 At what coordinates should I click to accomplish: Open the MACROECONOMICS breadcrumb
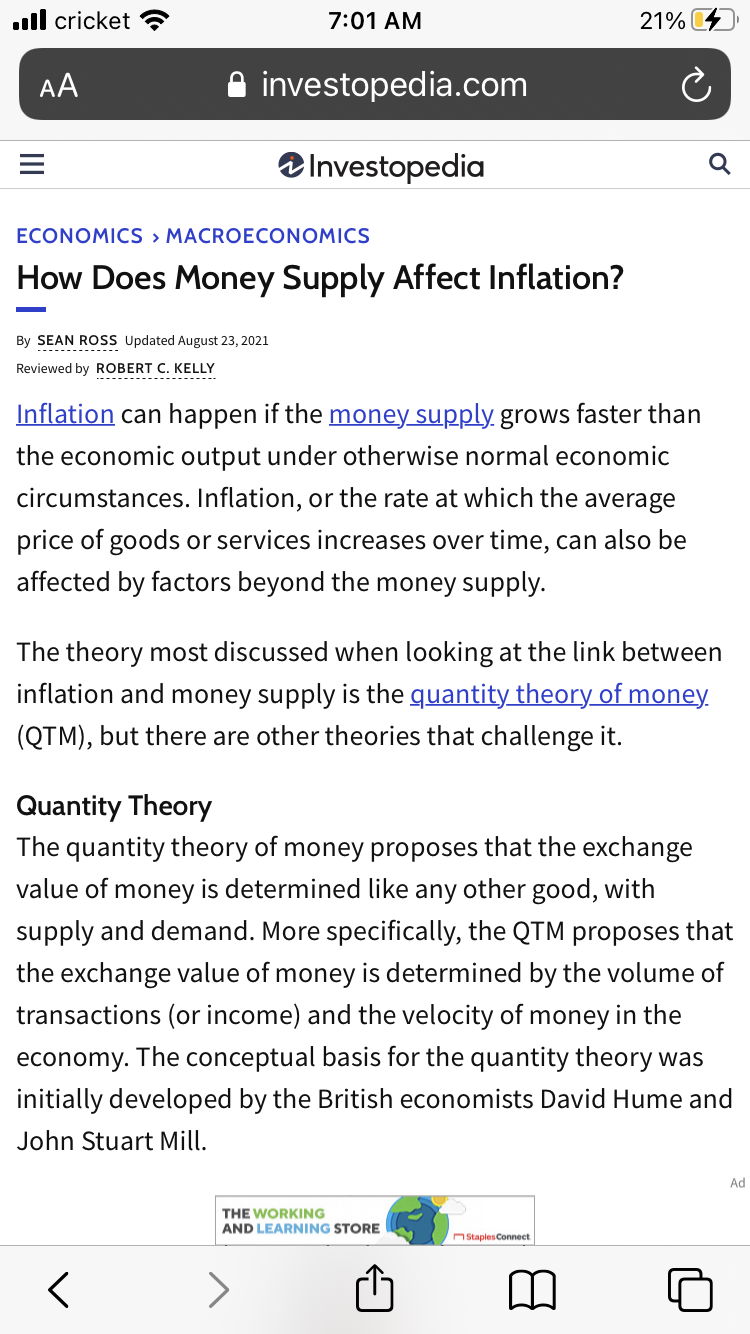pyautogui.click(x=268, y=236)
